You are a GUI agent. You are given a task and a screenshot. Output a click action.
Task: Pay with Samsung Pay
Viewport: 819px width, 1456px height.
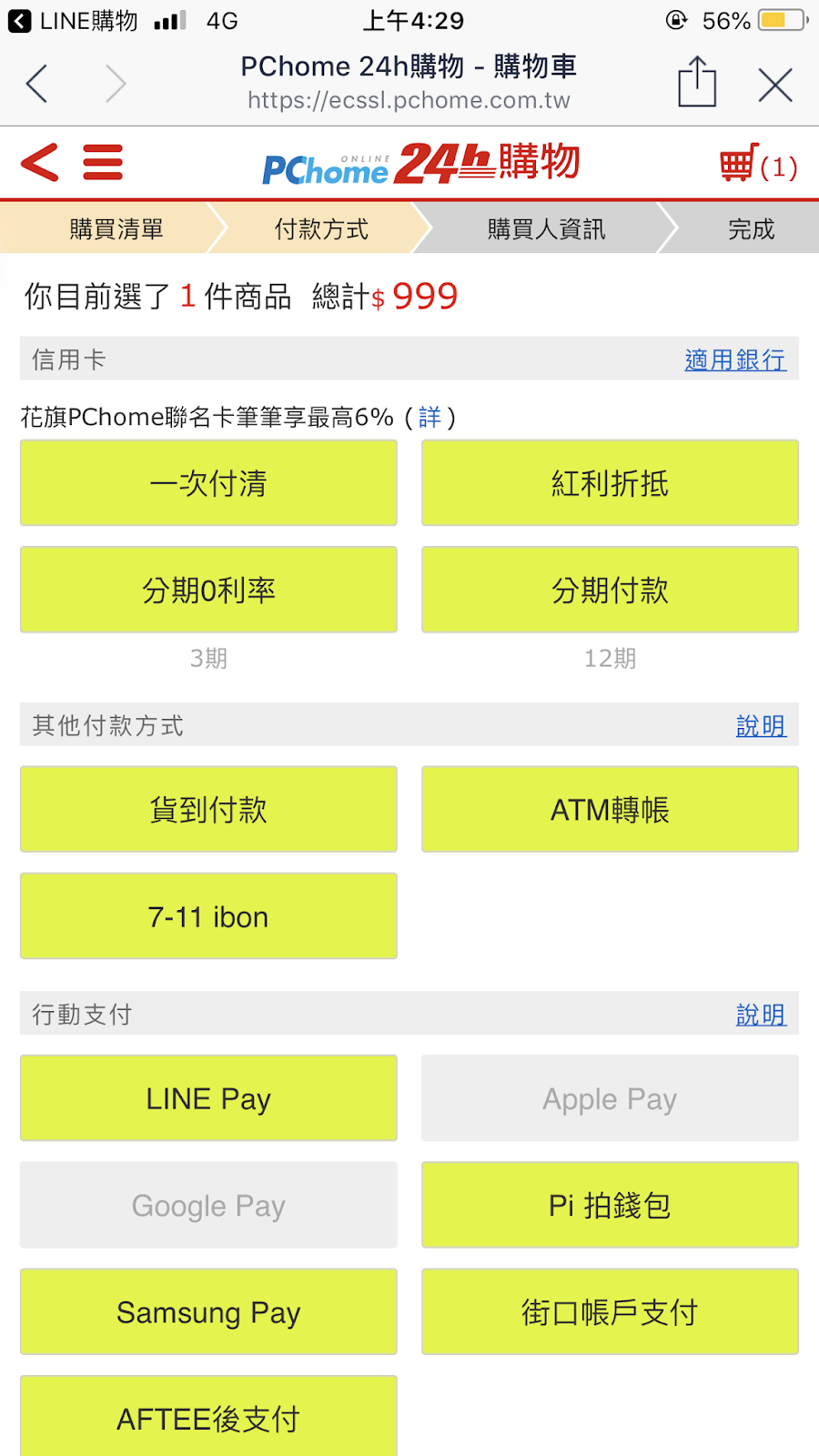click(208, 1312)
